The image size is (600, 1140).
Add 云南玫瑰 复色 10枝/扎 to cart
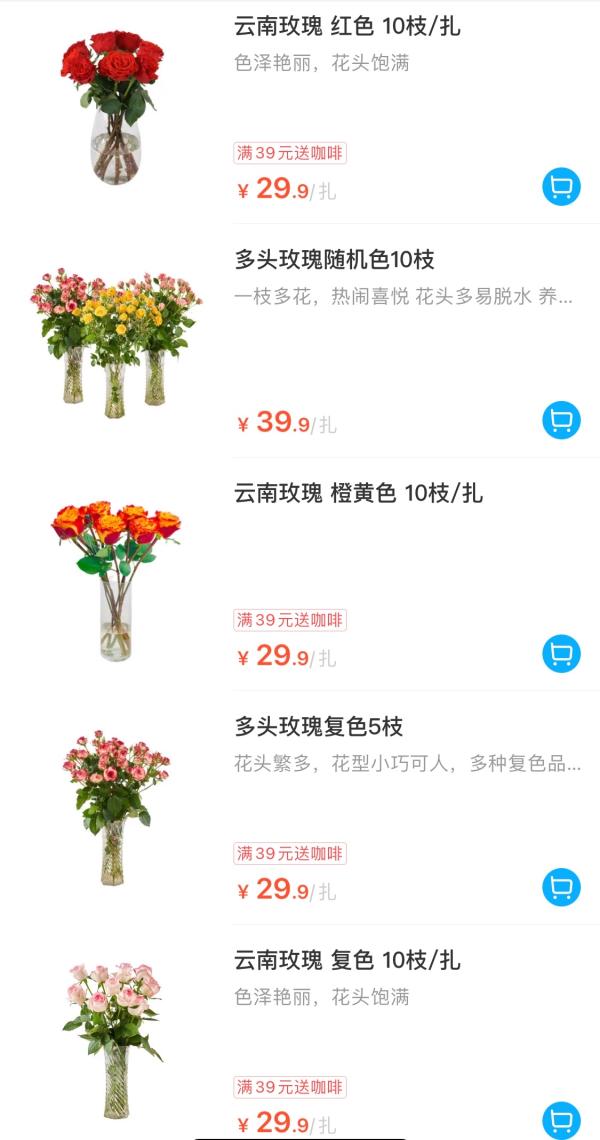click(x=561, y=1120)
